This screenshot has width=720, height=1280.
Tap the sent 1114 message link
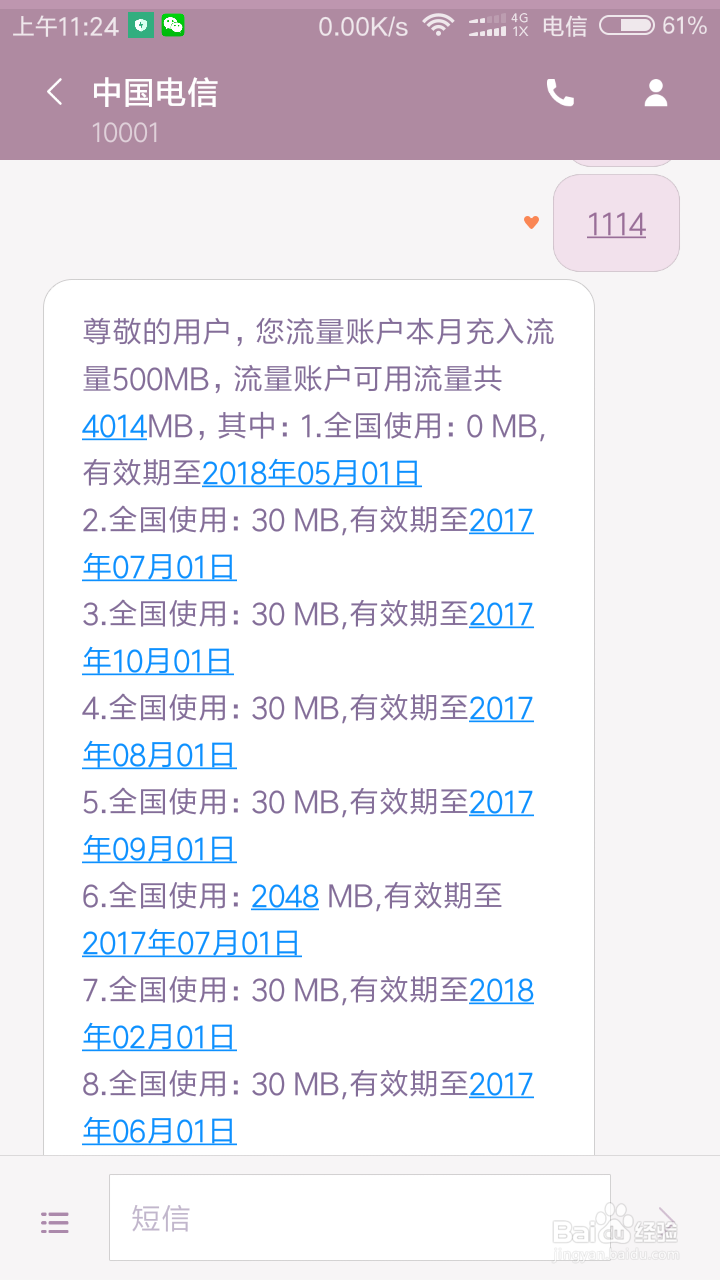616,224
